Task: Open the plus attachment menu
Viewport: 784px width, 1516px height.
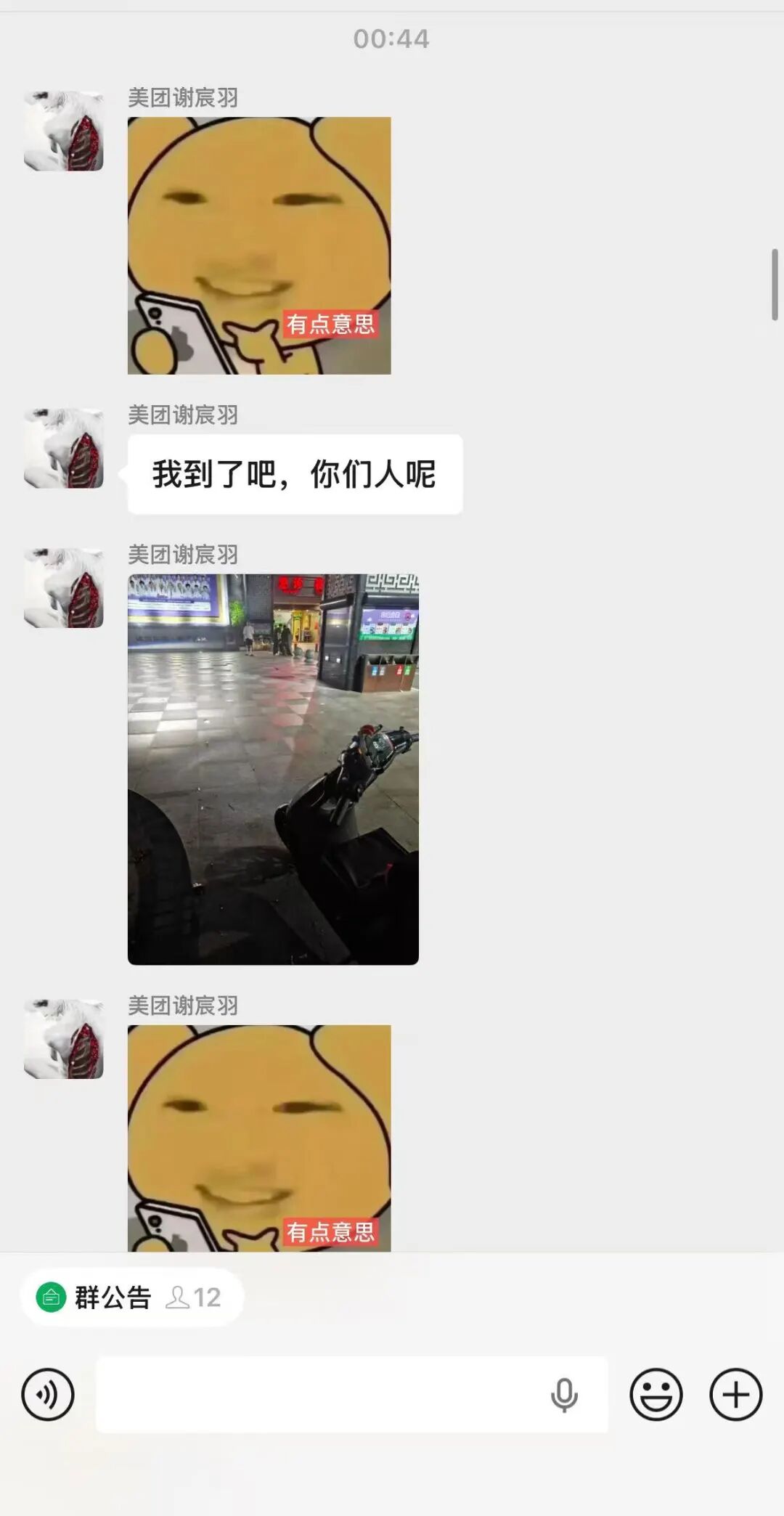Action: click(735, 1395)
